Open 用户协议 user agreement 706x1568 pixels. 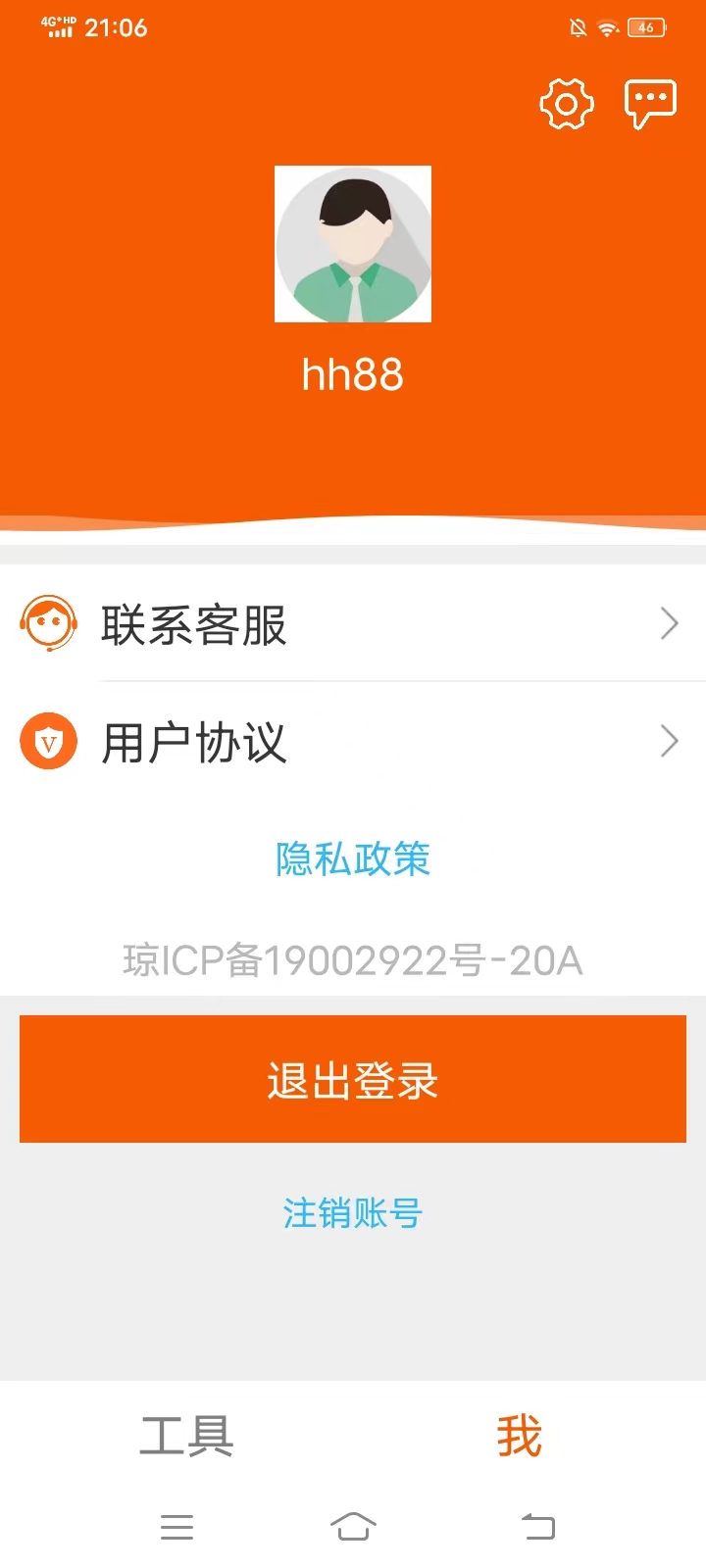[353, 742]
